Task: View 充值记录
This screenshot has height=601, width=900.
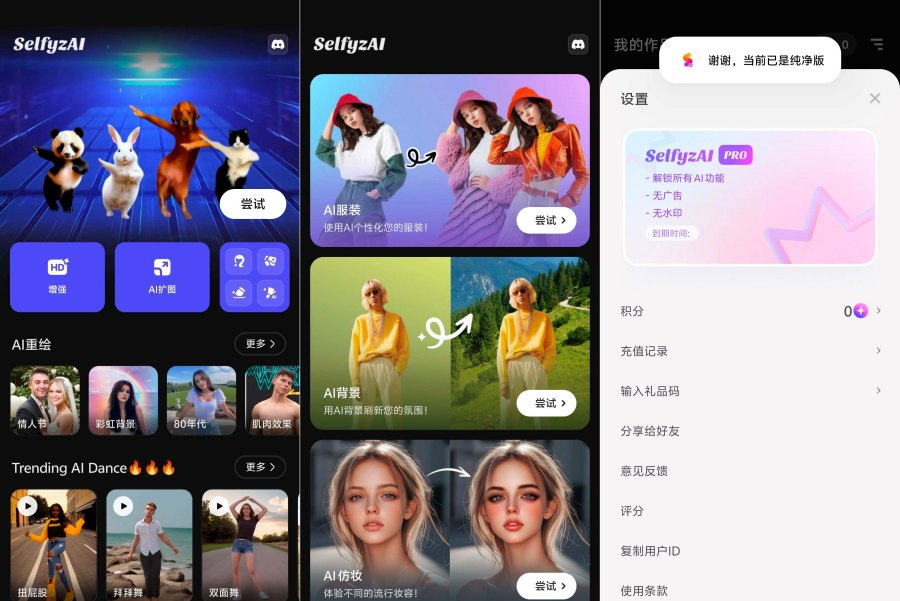Action: click(750, 351)
